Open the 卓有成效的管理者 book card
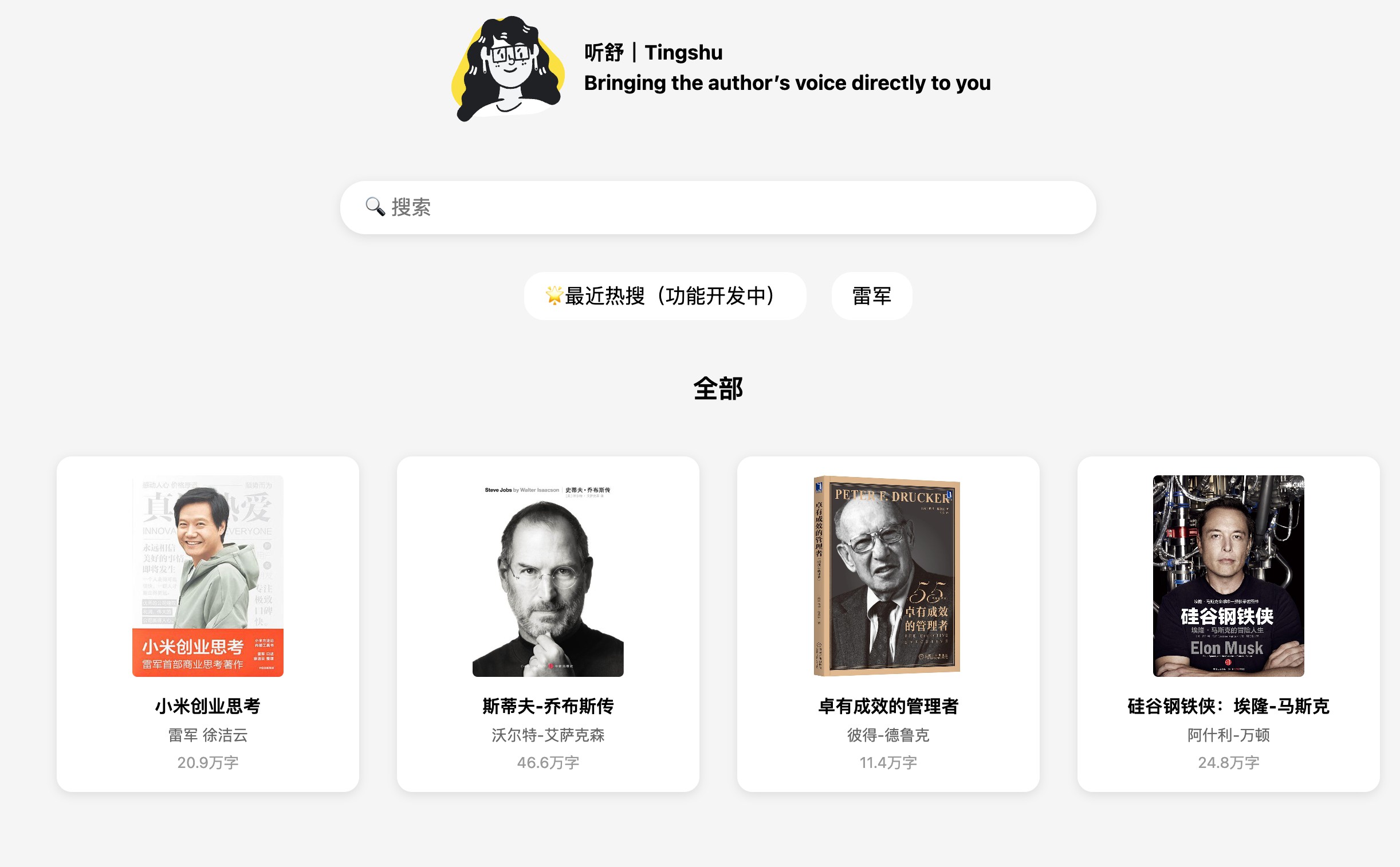Image resolution: width=1400 pixels, height=867 pixels. click(x=887, y=623)
